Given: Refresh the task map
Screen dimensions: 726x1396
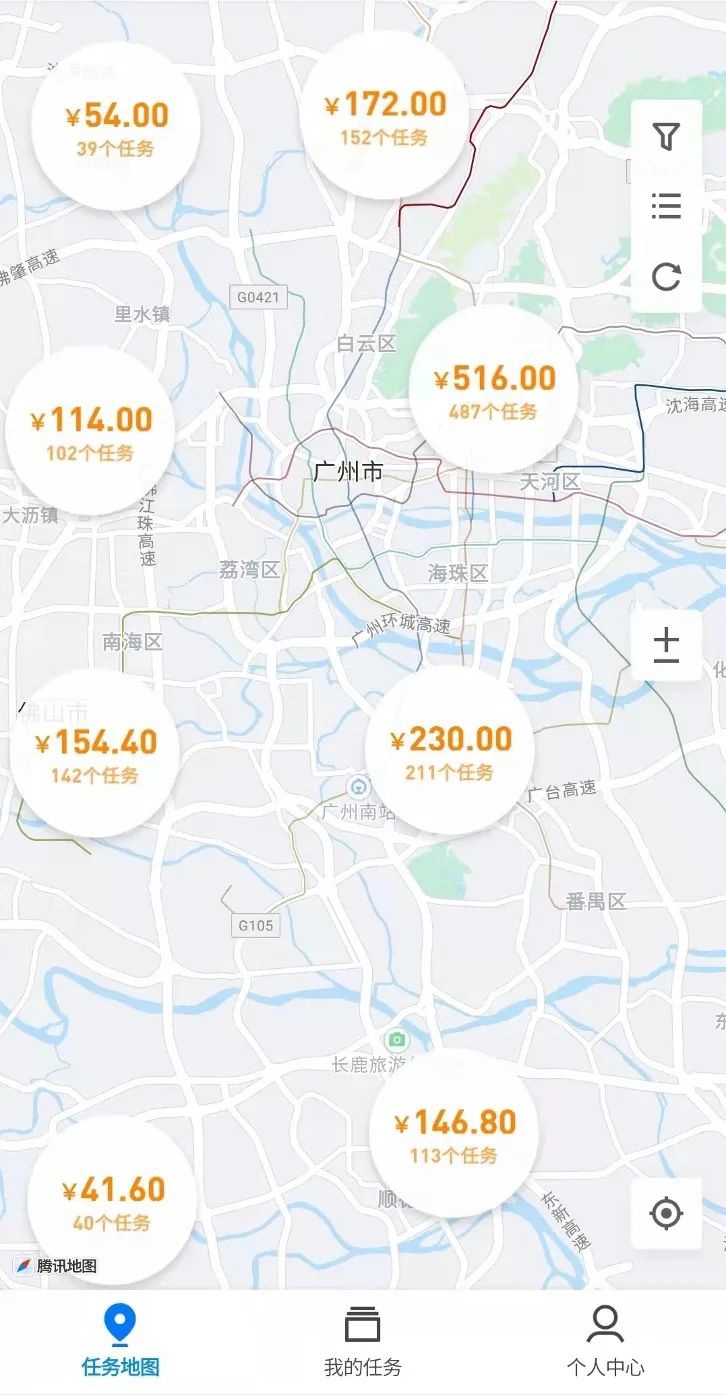Looking at the screenshot, I should pyautogui.click(x=666, y=277).
